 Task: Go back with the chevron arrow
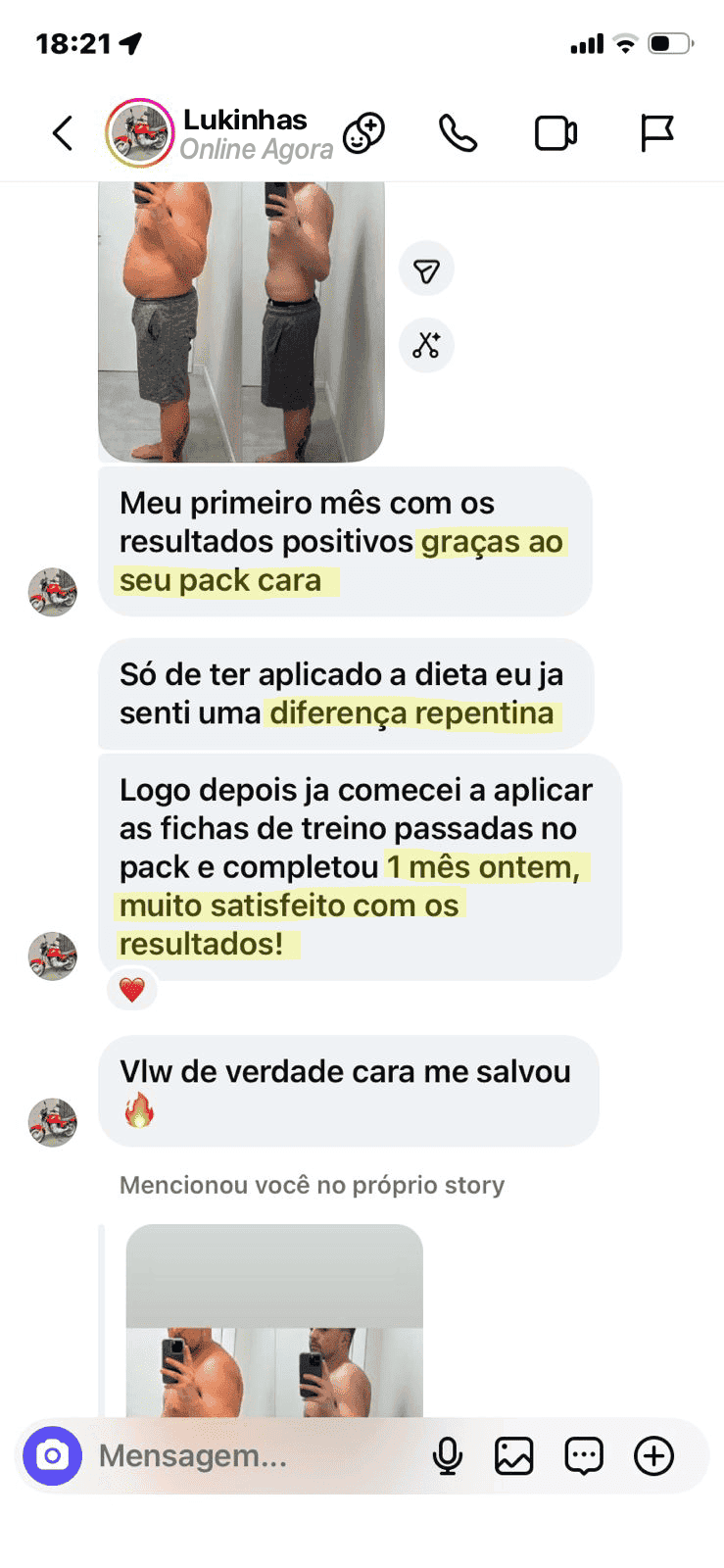tap(62, 132)
